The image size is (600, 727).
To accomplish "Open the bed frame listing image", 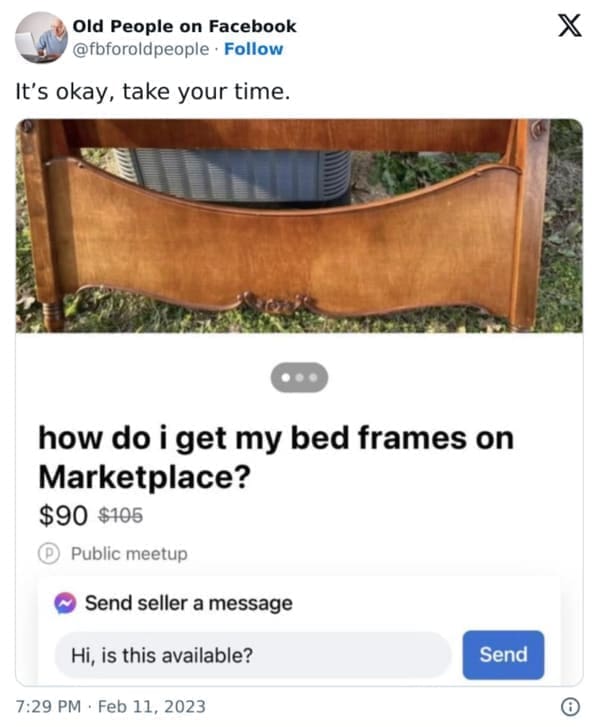I will tap(299, 226).
